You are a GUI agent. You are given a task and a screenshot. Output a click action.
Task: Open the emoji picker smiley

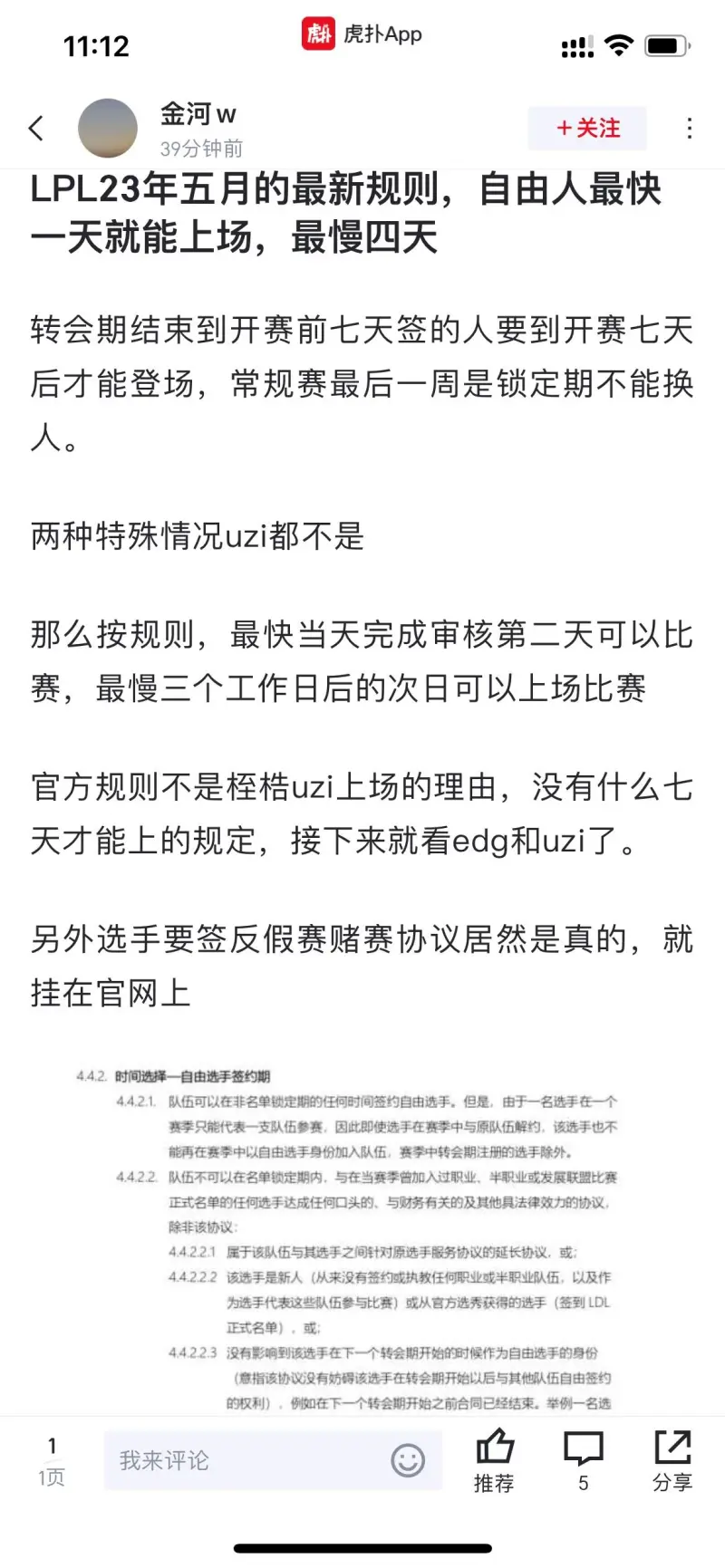tap(408, 1459)
